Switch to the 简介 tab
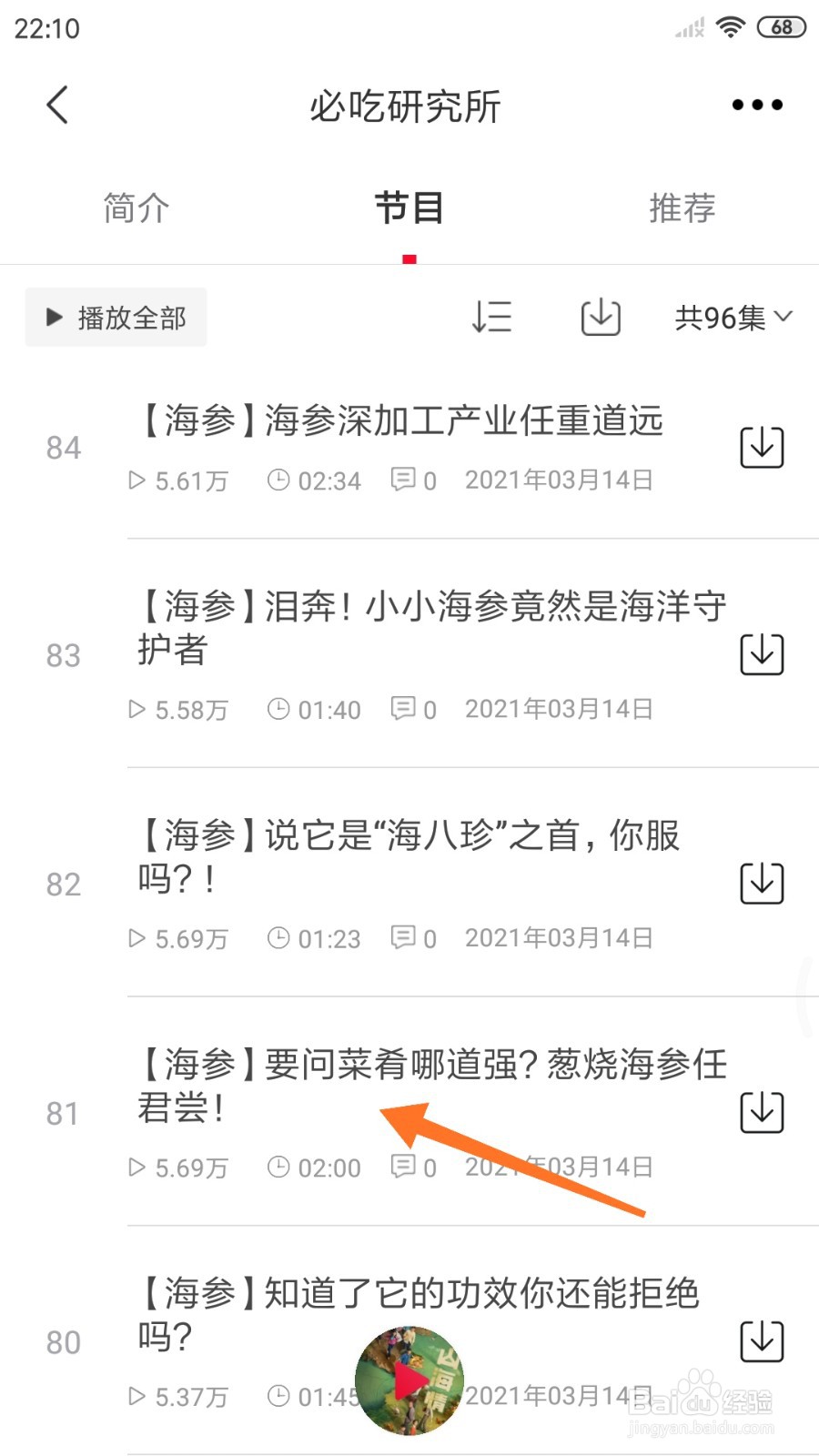 (136, 208)
